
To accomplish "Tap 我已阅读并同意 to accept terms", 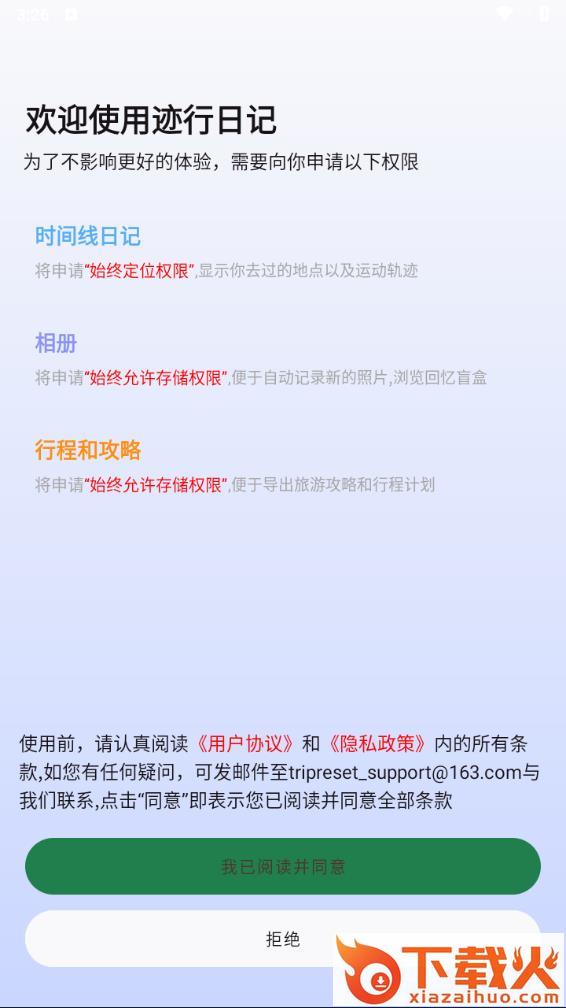I will [283, 866].
